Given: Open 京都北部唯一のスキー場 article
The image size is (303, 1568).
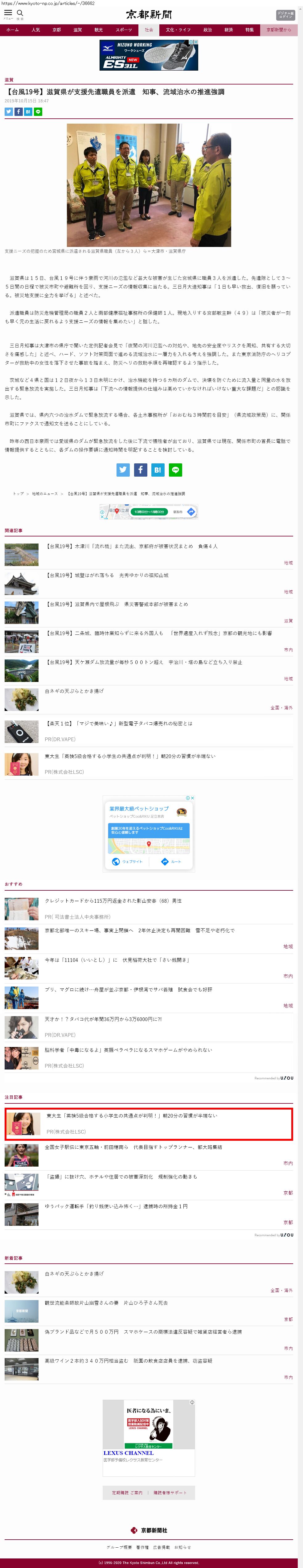Looking at the screenshot, I should click(x=139, y=930).
